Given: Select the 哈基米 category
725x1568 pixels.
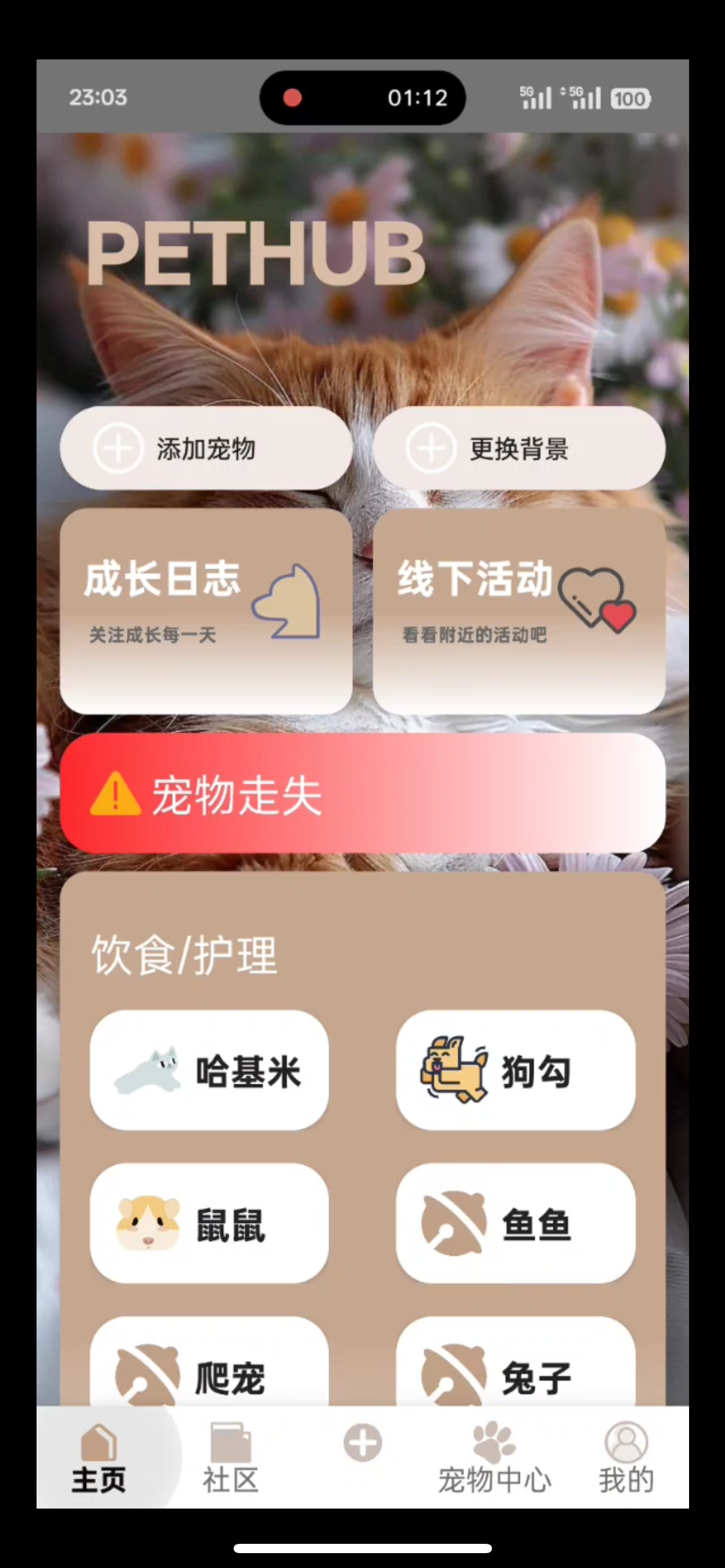Looking at the screenshot, I should (209, 1071).
